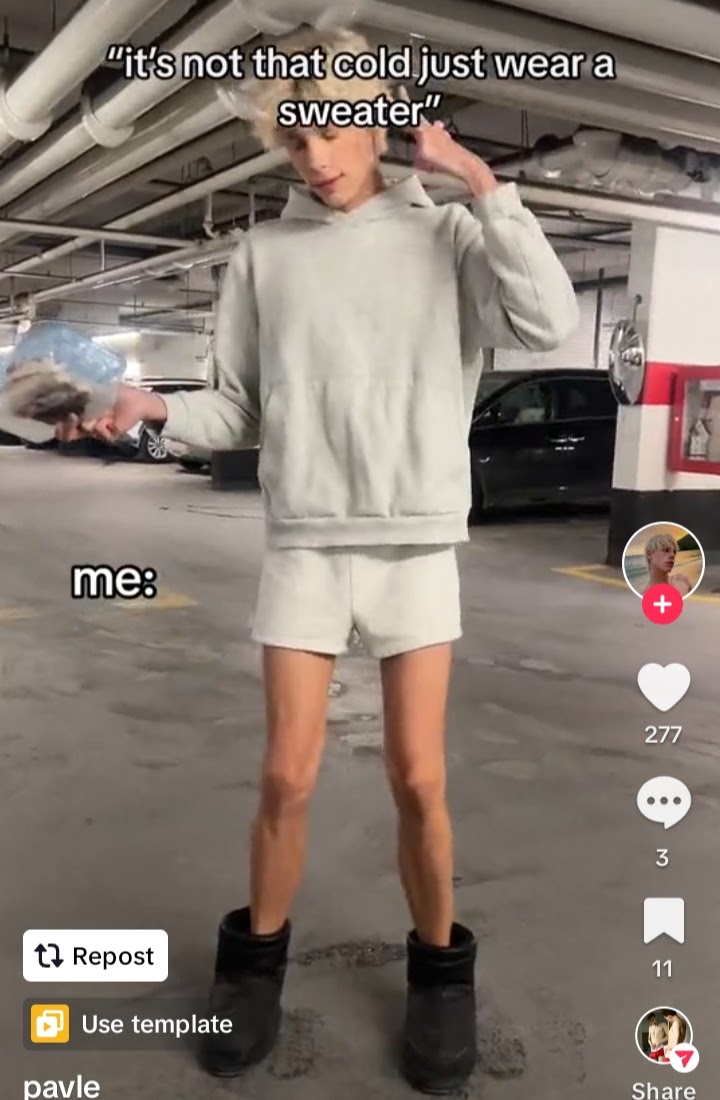Open the creator's profile picture

click(x=663, y=560)
